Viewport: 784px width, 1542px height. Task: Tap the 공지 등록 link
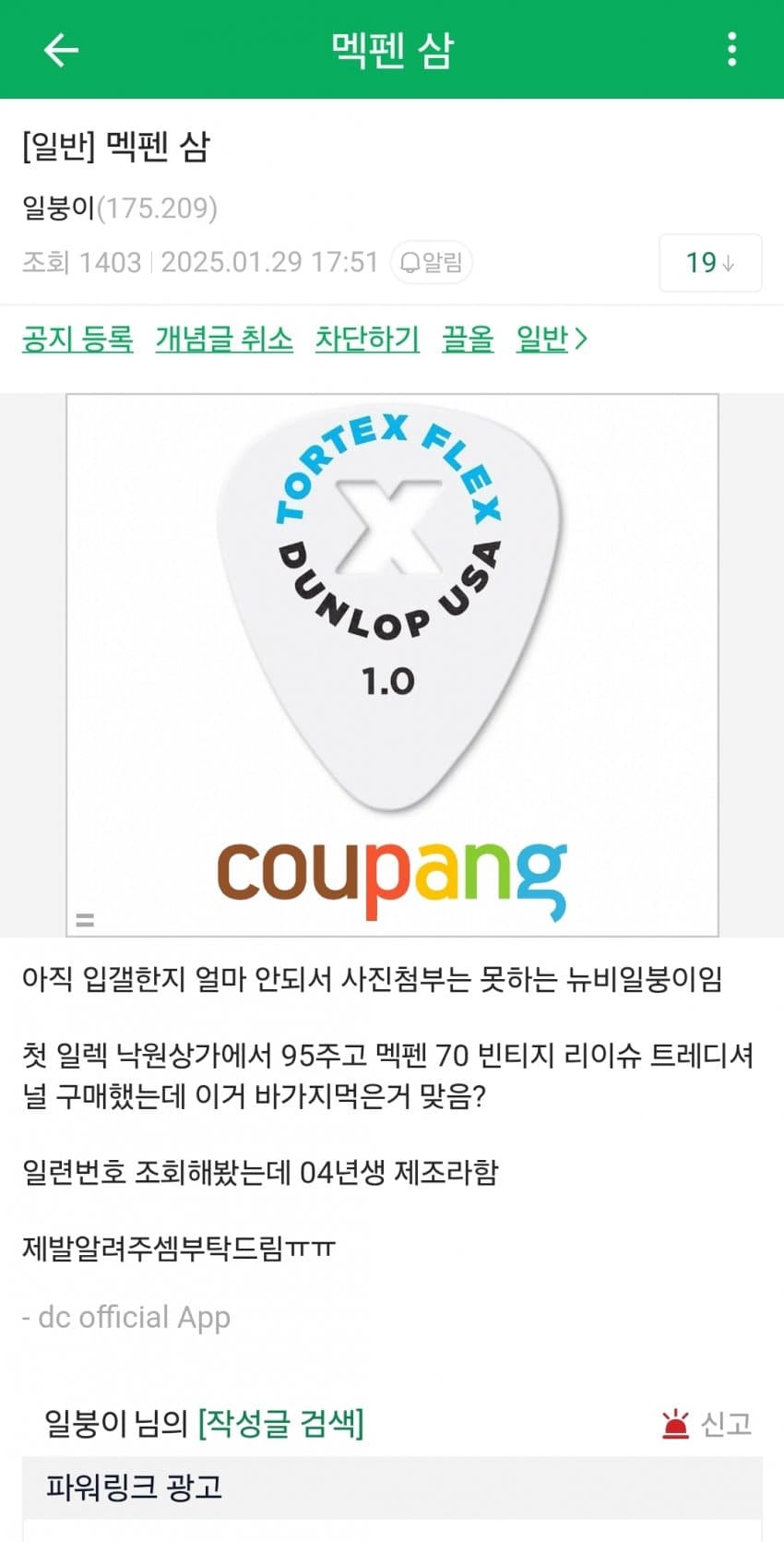tap(77, 340)
